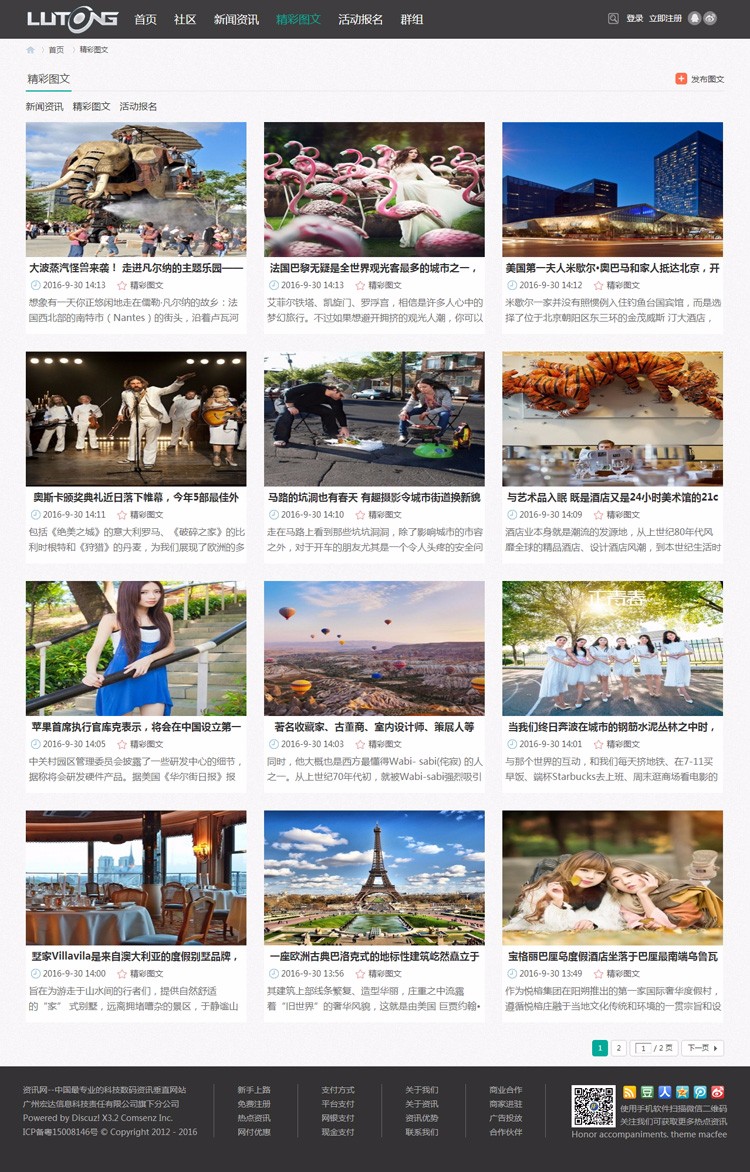This screenshot has width=750, height=1172.
Task: Open the hot air balloon Wabi-sabi article
Action: pyautogui.click(x=374, y=727)
